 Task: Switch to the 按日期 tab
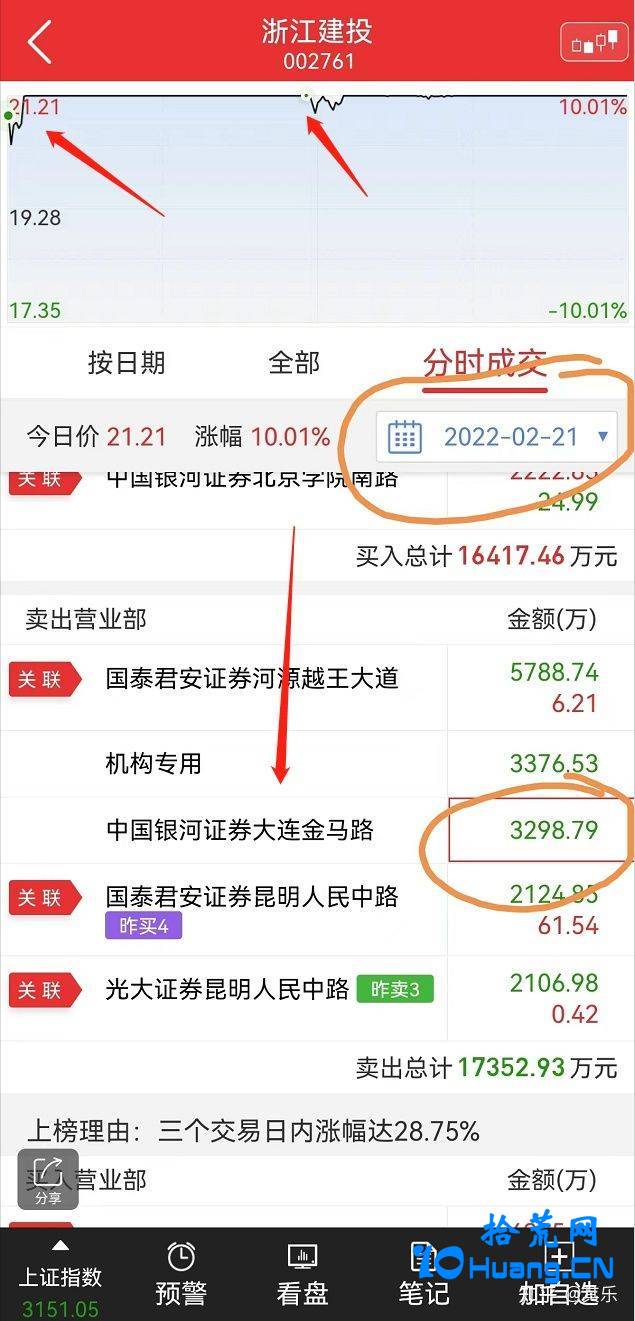coord(126,362)
